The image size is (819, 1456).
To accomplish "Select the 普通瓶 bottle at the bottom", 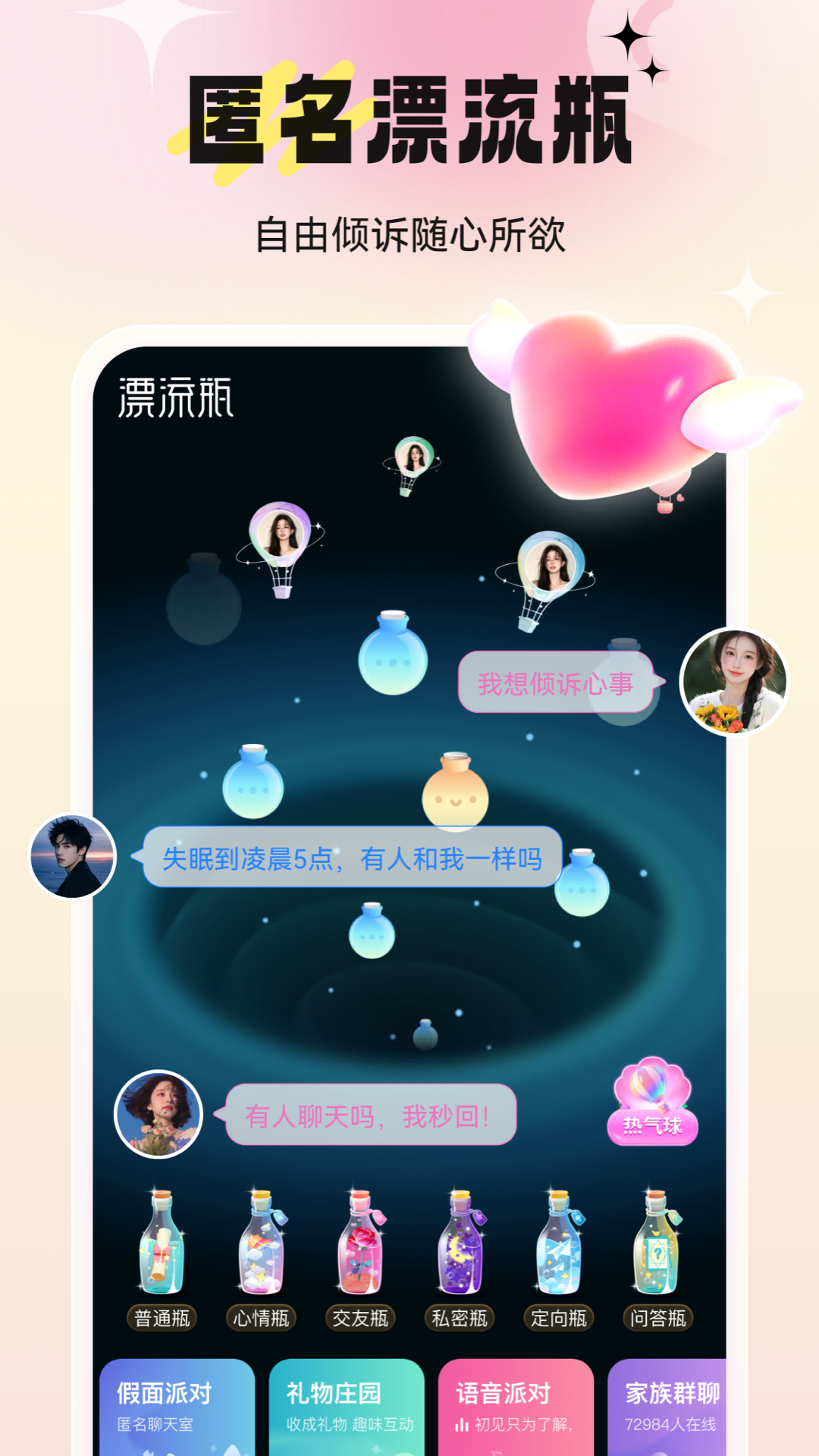I will point(162,1244).
